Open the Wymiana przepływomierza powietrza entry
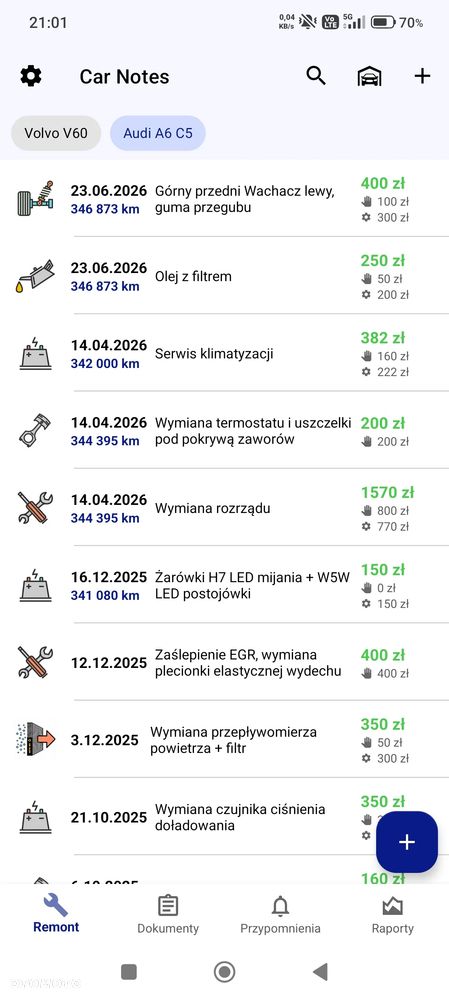Screen dimensions: 449x998 224,740
